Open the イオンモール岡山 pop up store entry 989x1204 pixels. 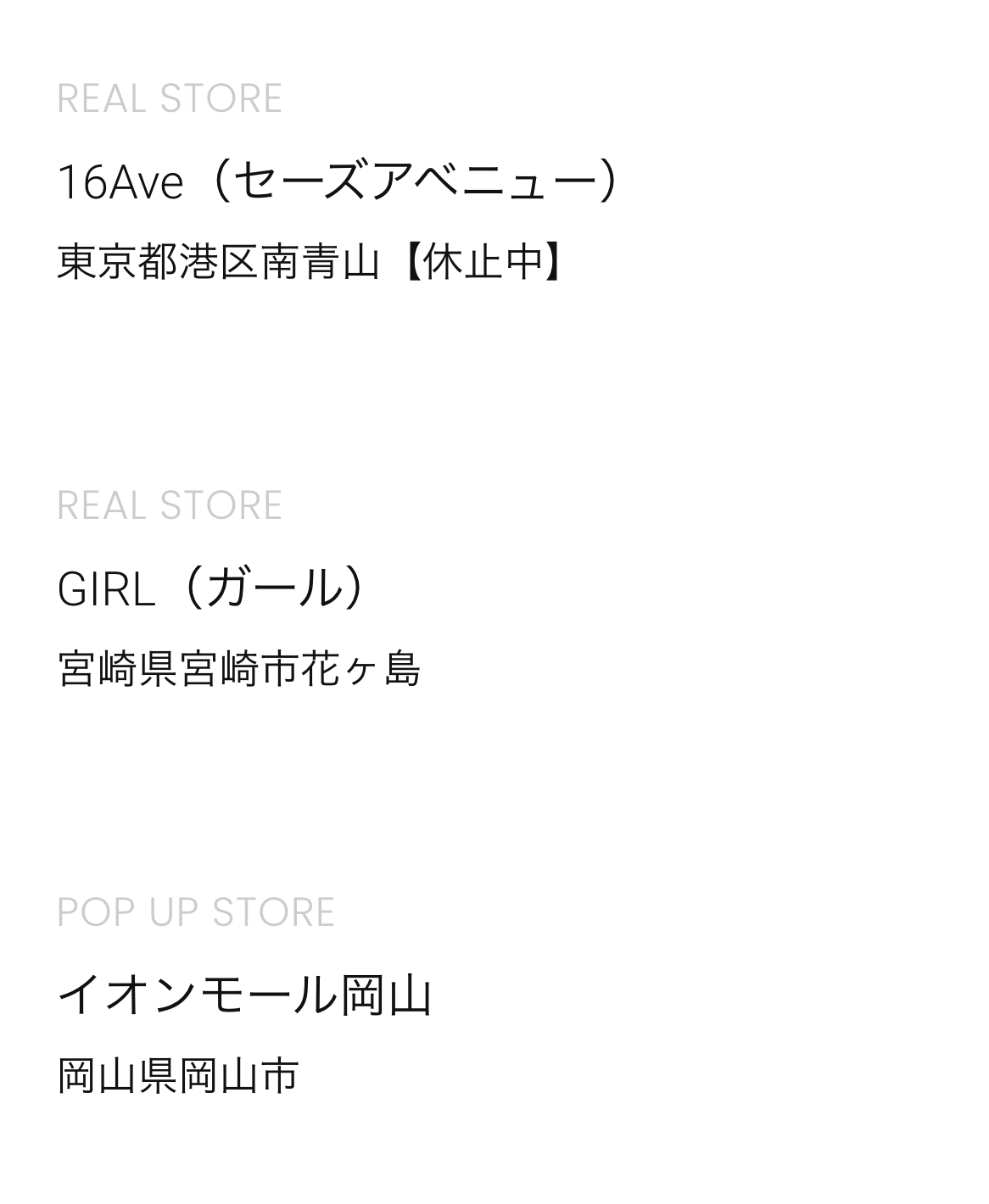point(244,995)
